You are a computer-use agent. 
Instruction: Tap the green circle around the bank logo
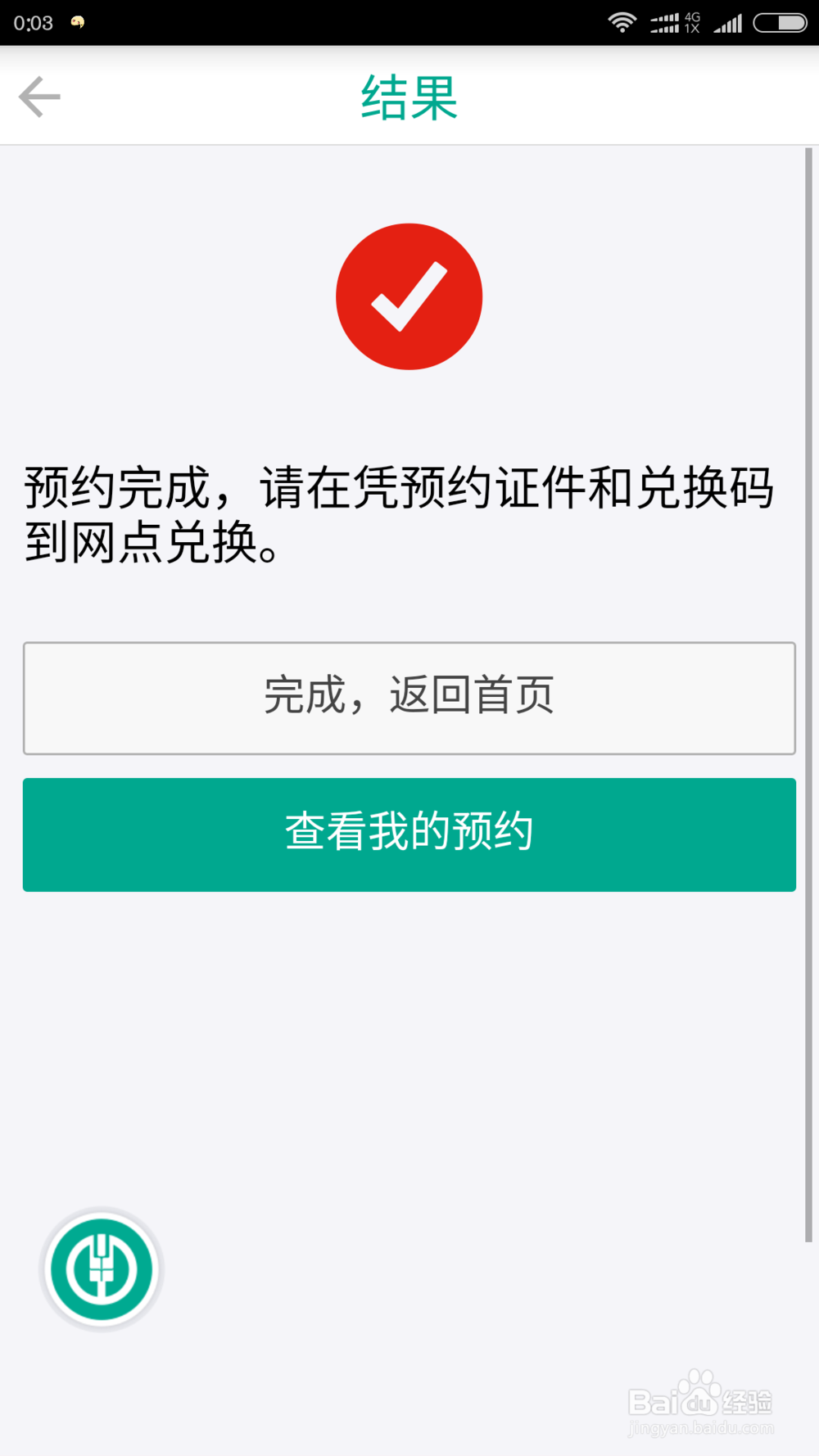100,1268
